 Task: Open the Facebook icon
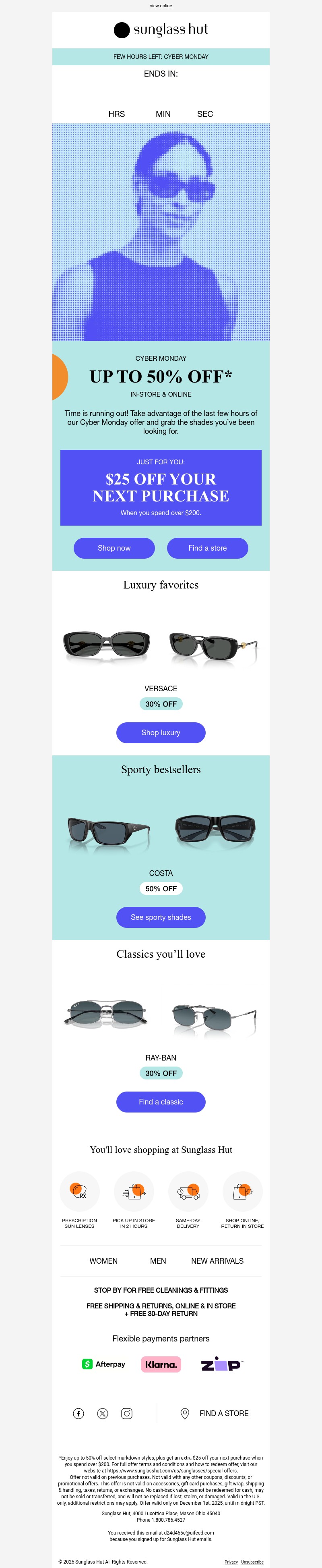point(78,1413)
